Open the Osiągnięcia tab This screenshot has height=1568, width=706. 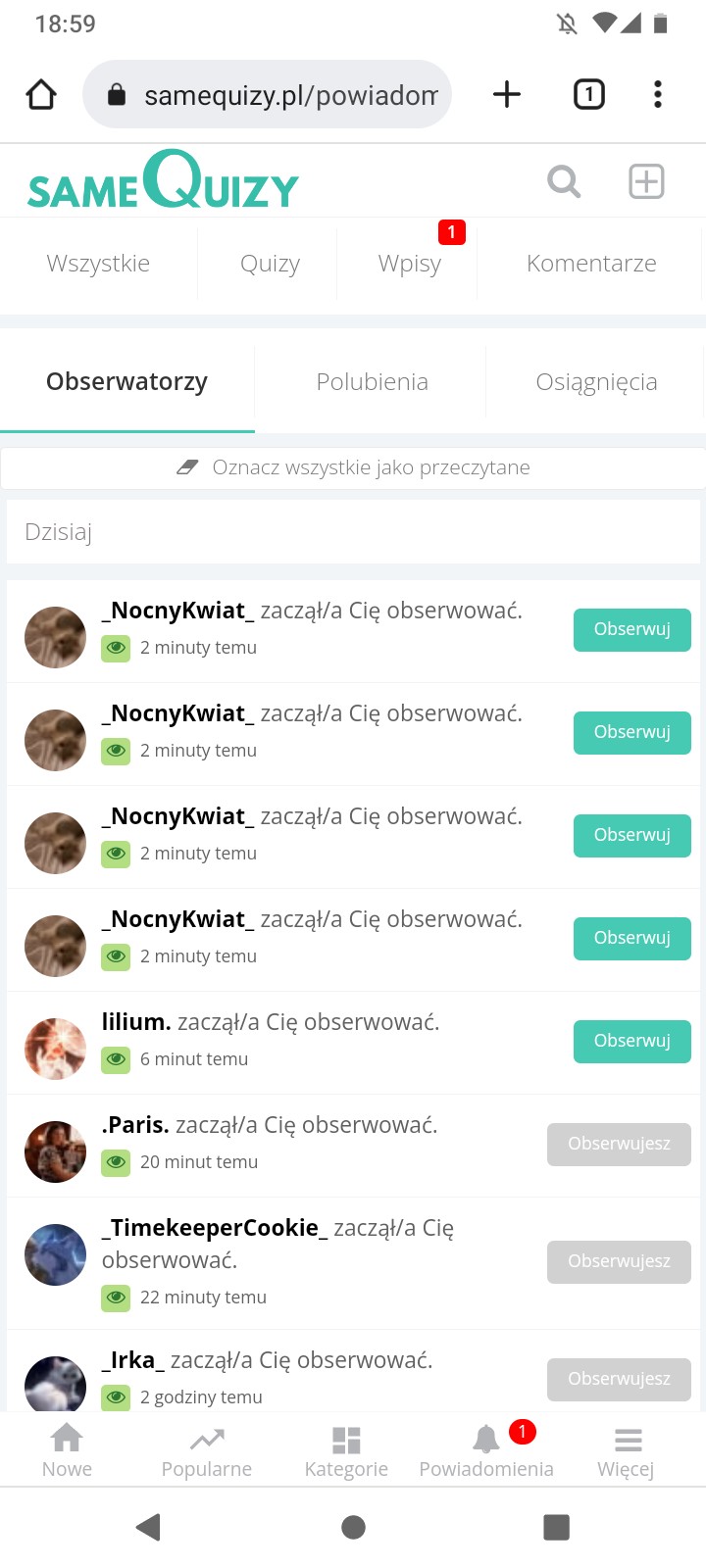click(596, 382)
